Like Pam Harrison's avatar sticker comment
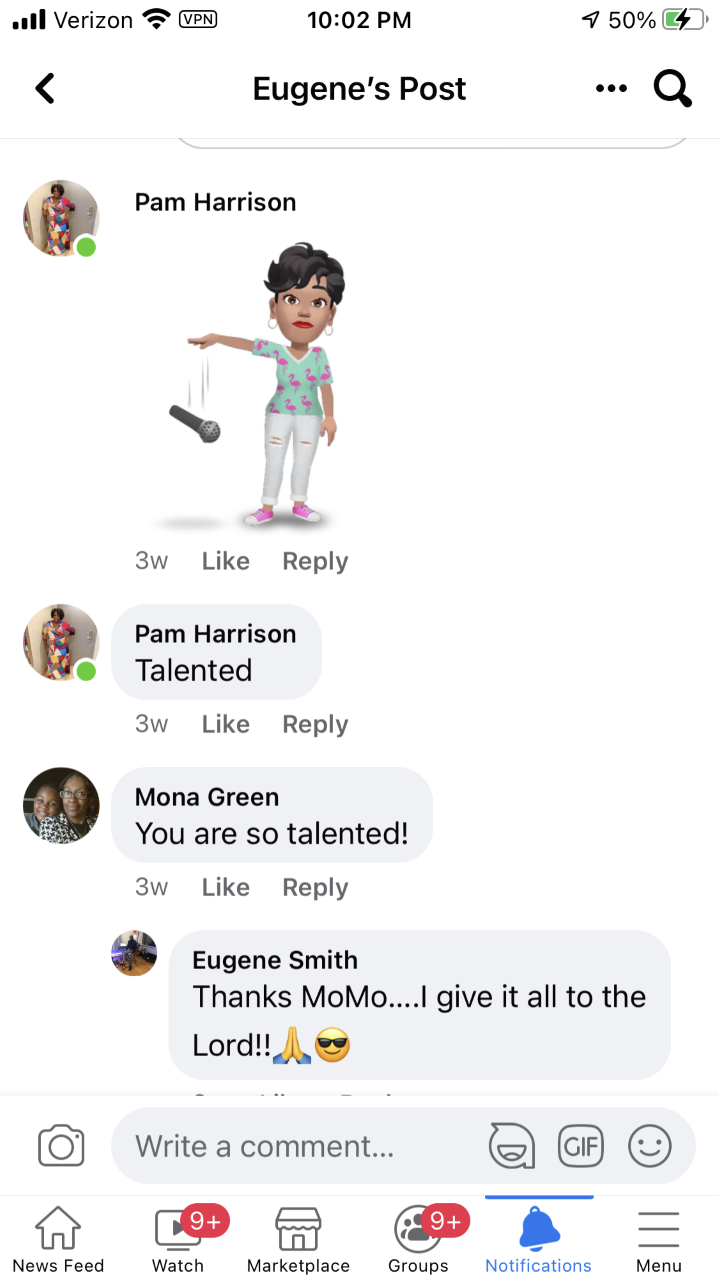The image size is (719, 1280). click(x=225, y=561)
